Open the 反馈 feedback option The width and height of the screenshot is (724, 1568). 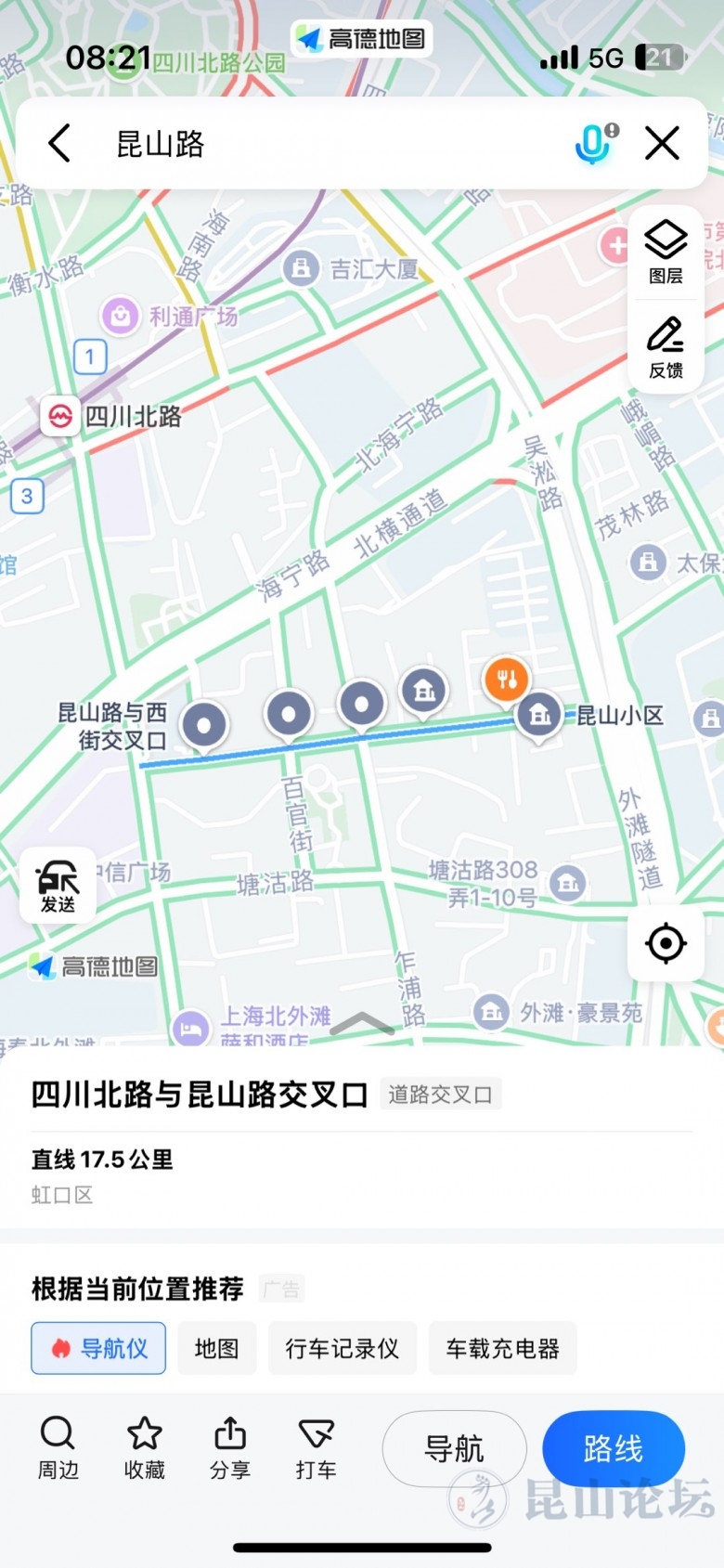coord(666,347)
